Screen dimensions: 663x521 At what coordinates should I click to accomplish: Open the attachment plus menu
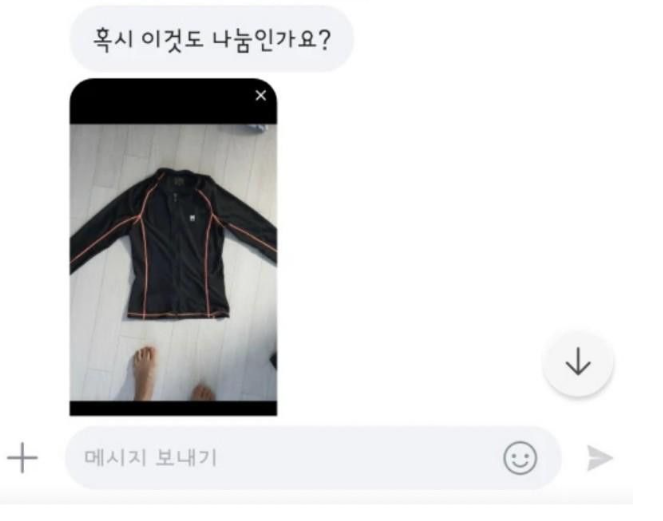pos(22,459)
